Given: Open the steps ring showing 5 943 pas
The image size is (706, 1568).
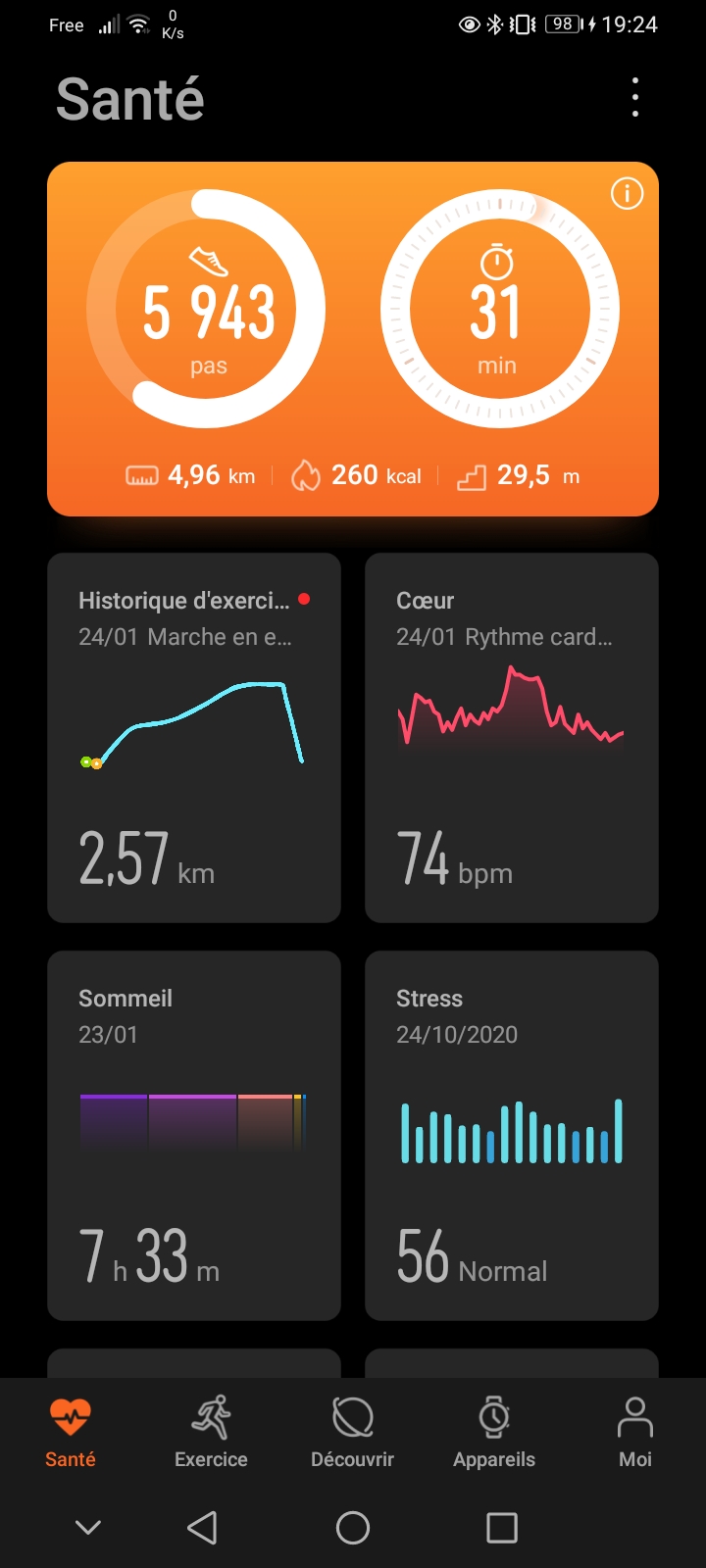Looking at the screenshot, I should coord(207,310).
